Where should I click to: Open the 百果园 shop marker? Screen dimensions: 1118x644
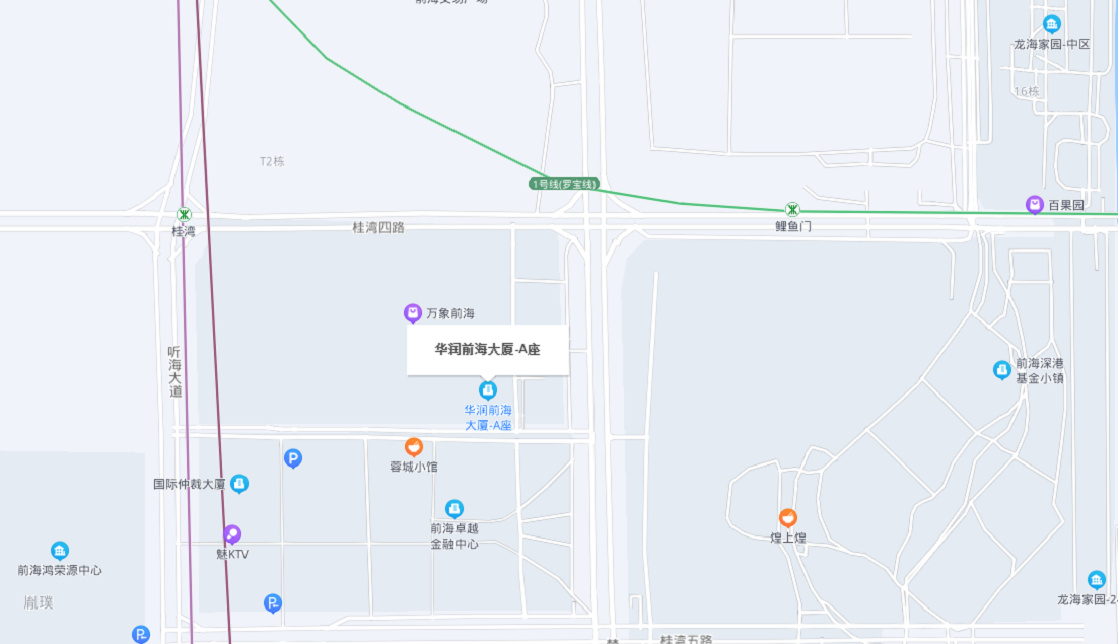pos(1035,205)
